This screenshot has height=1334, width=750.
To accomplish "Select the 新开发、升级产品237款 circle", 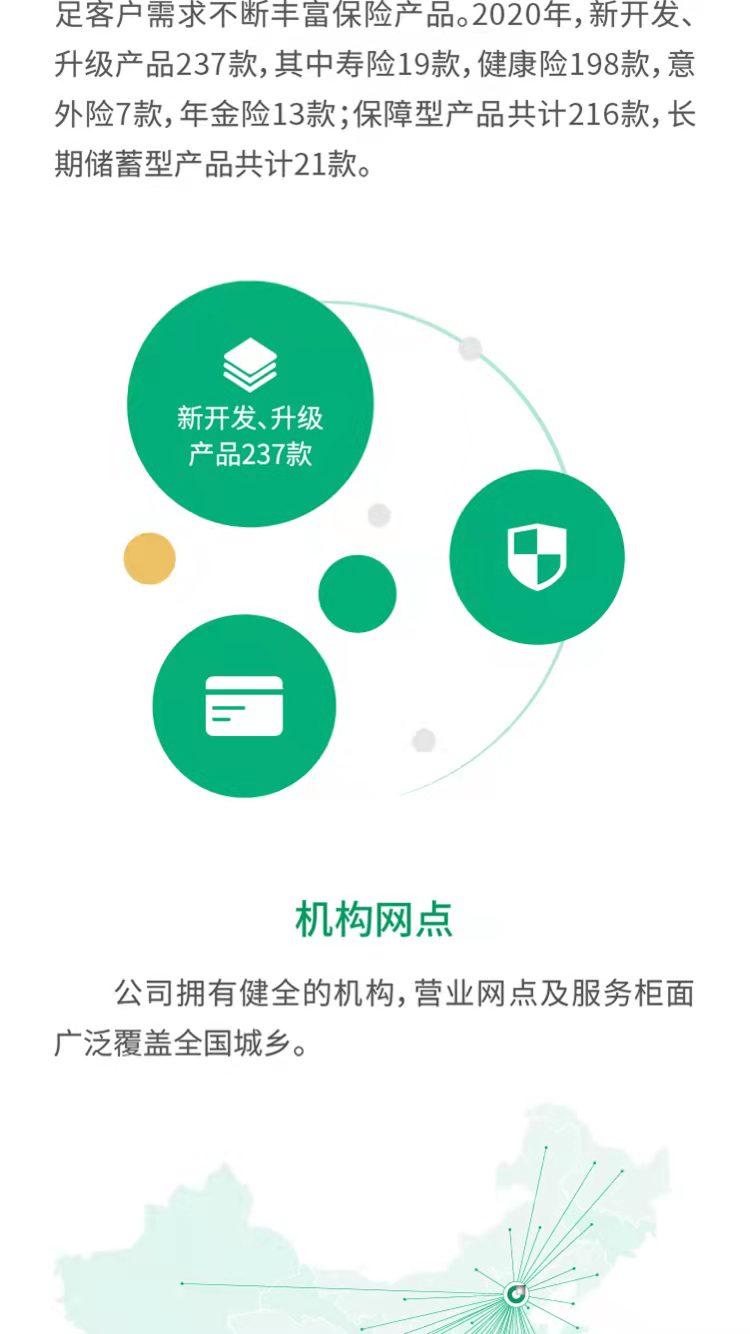I will (x=250, y=404).
